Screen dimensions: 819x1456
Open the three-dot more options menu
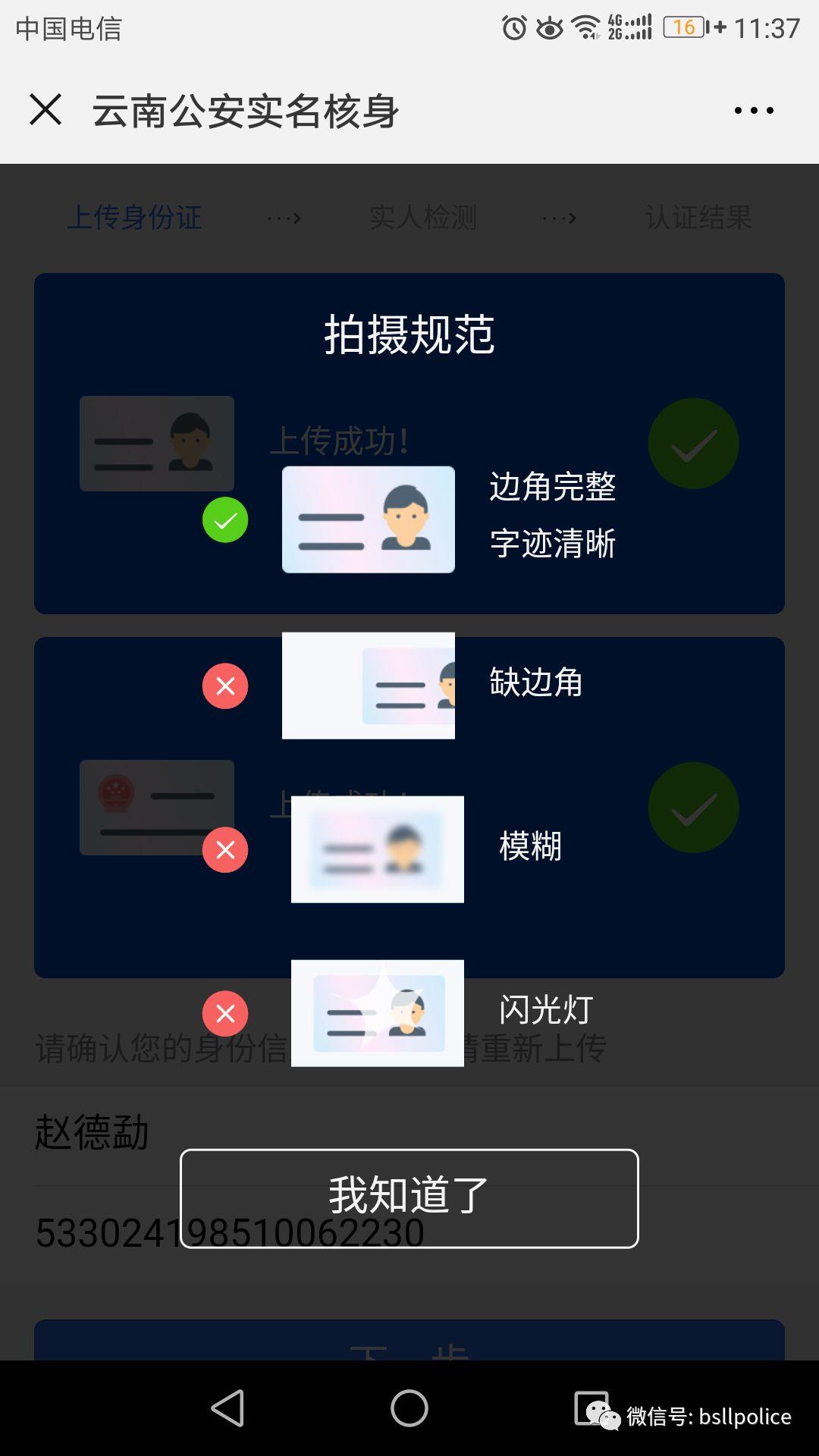tap(754, 111)
